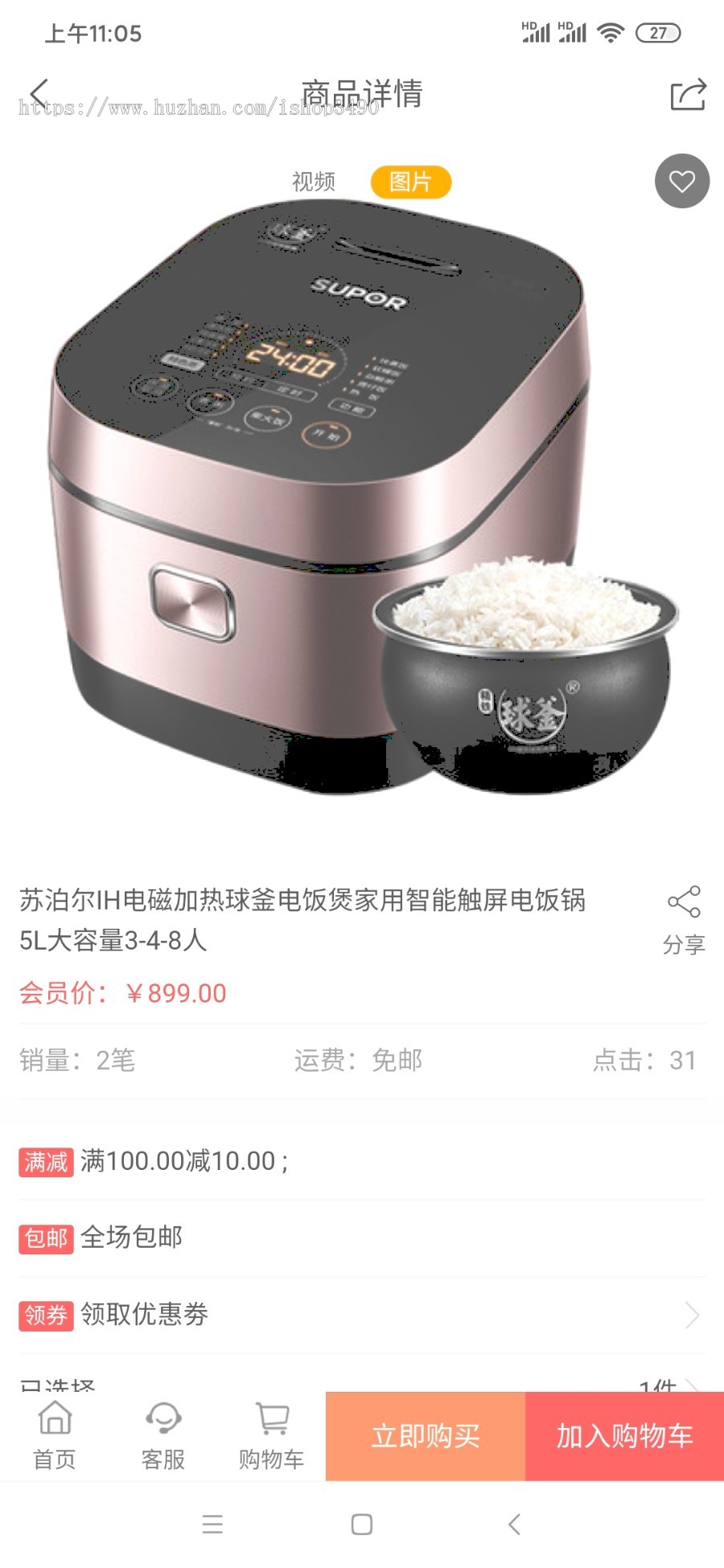Image resolution: width=724 pixels, height=1568 pixels.
Task: Tap the 满减 promotion tag icon
Action: click(47, 1160)
